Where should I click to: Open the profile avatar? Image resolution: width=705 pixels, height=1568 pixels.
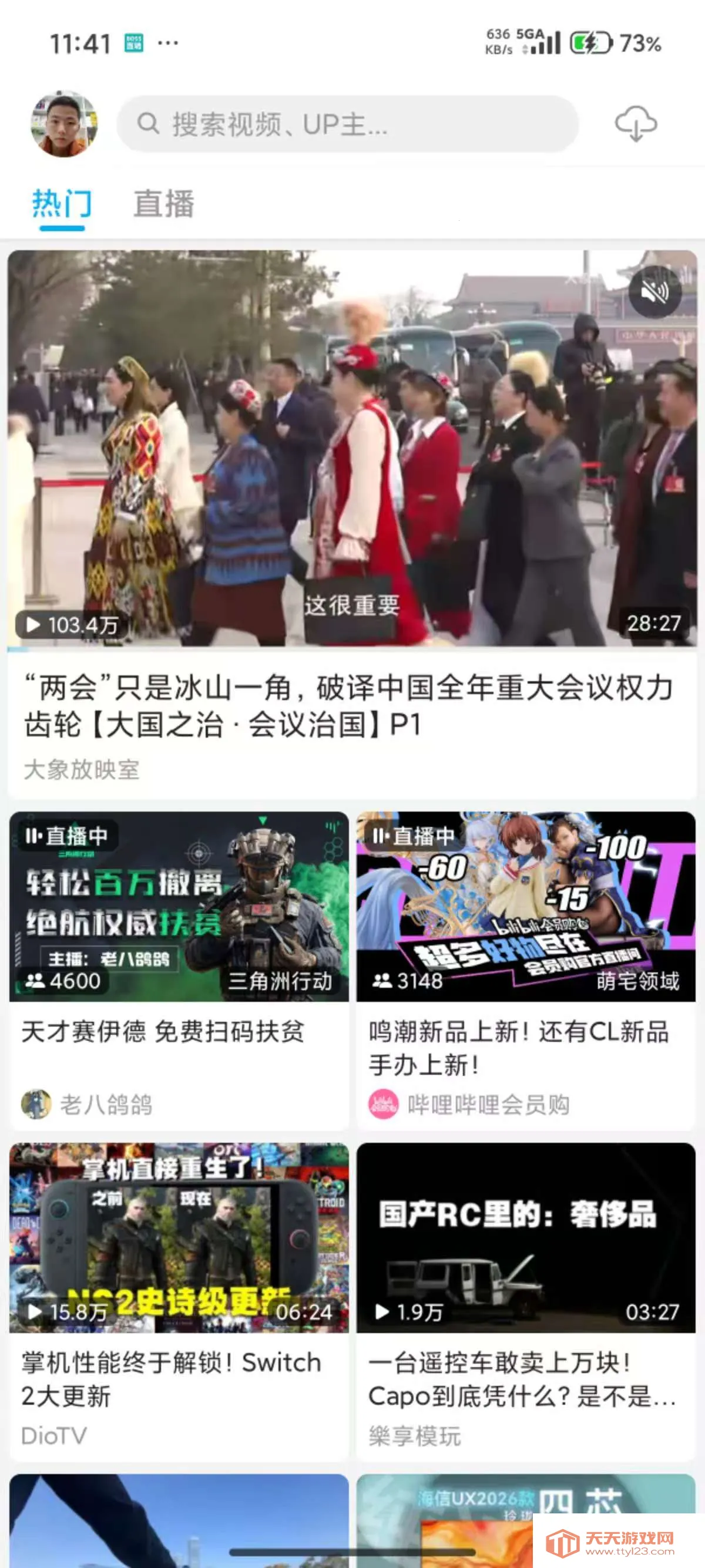(x=64, y=125)
